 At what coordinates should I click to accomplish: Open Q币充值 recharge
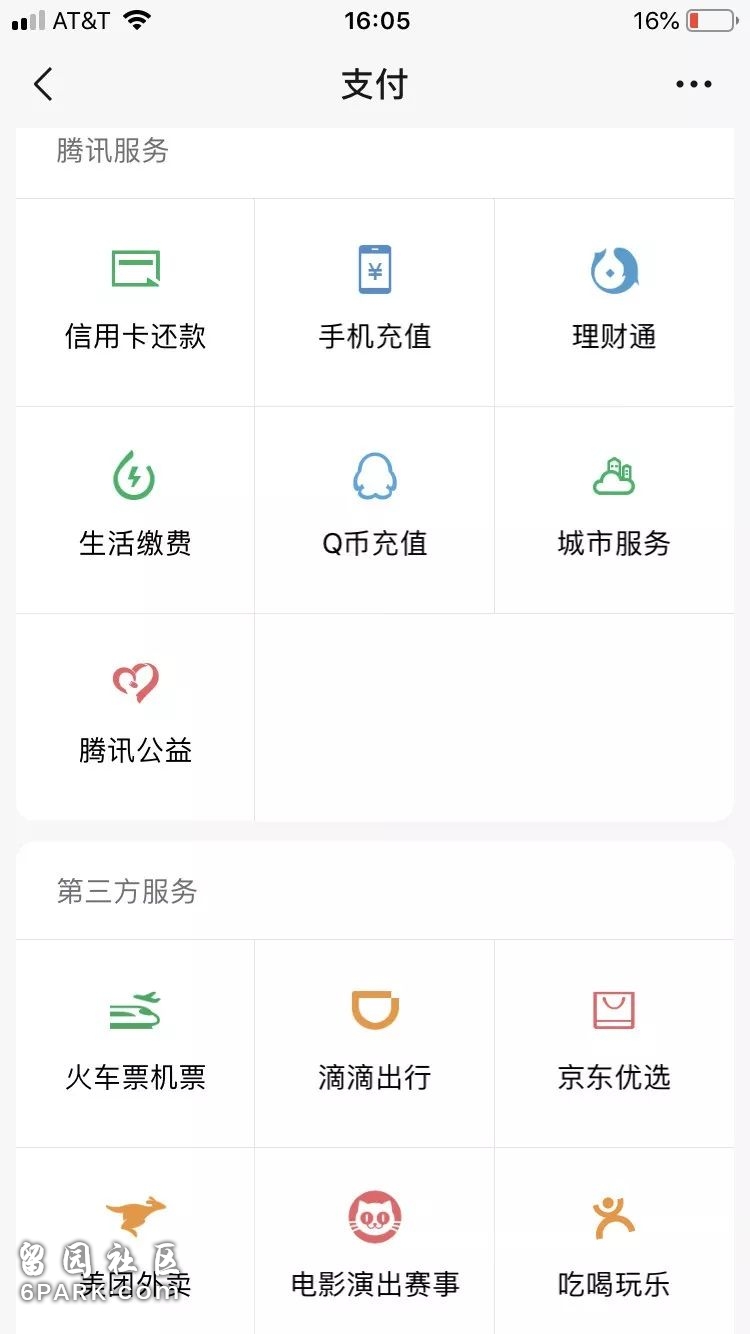[375, 509]
